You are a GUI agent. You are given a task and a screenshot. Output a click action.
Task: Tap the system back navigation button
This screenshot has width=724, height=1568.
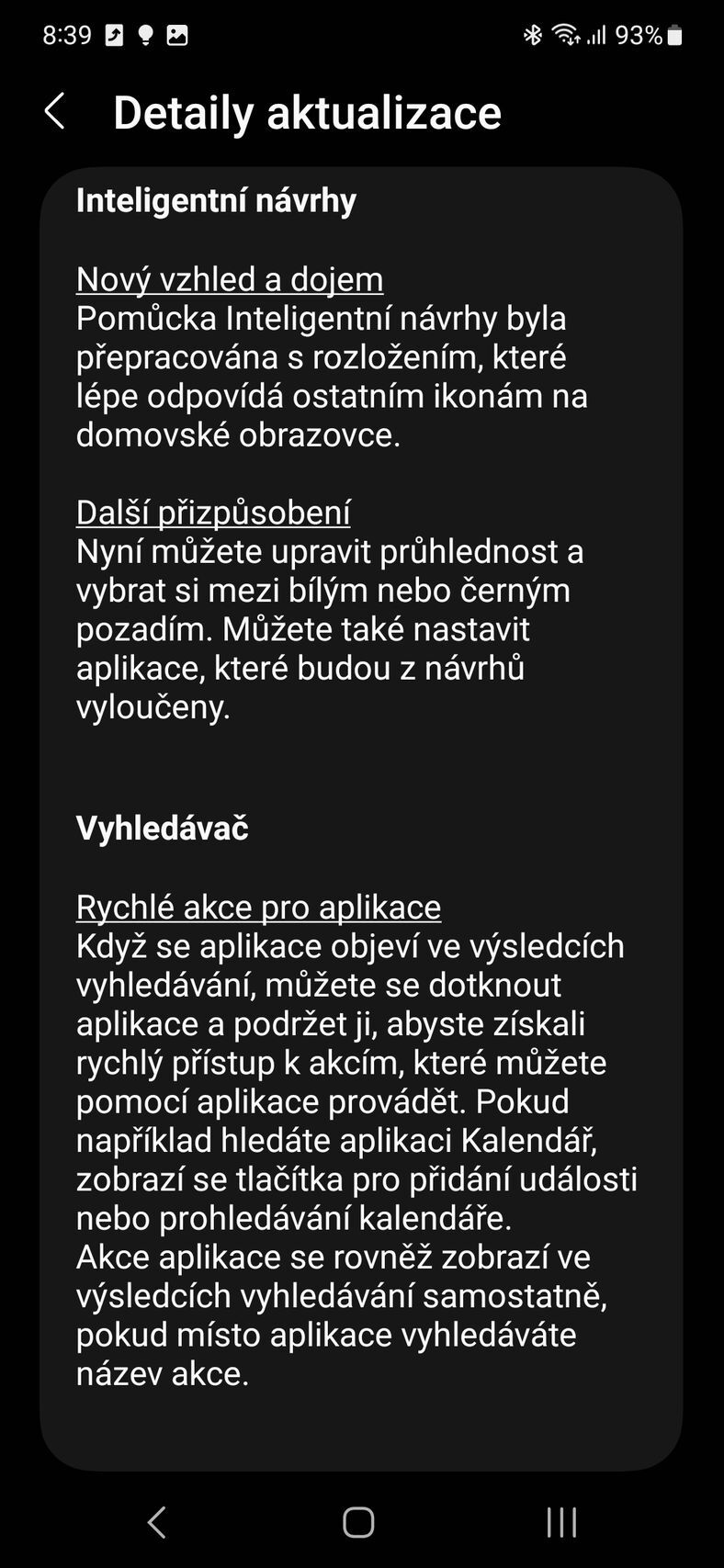point(157,1522)
